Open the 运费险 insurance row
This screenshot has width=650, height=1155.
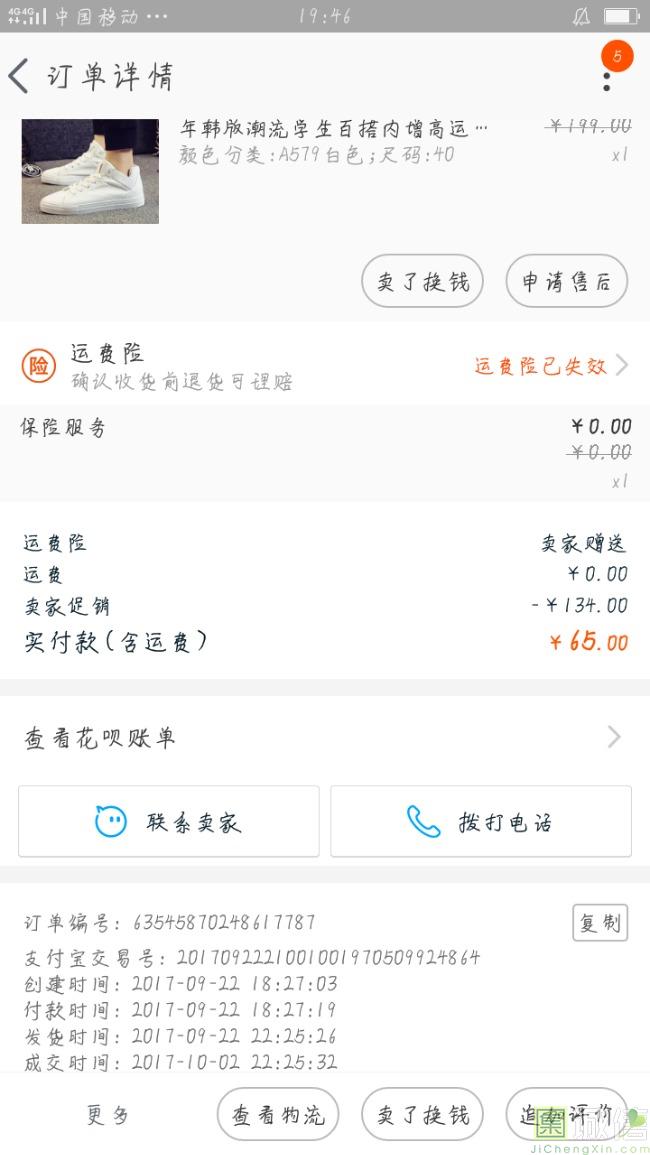325,365
